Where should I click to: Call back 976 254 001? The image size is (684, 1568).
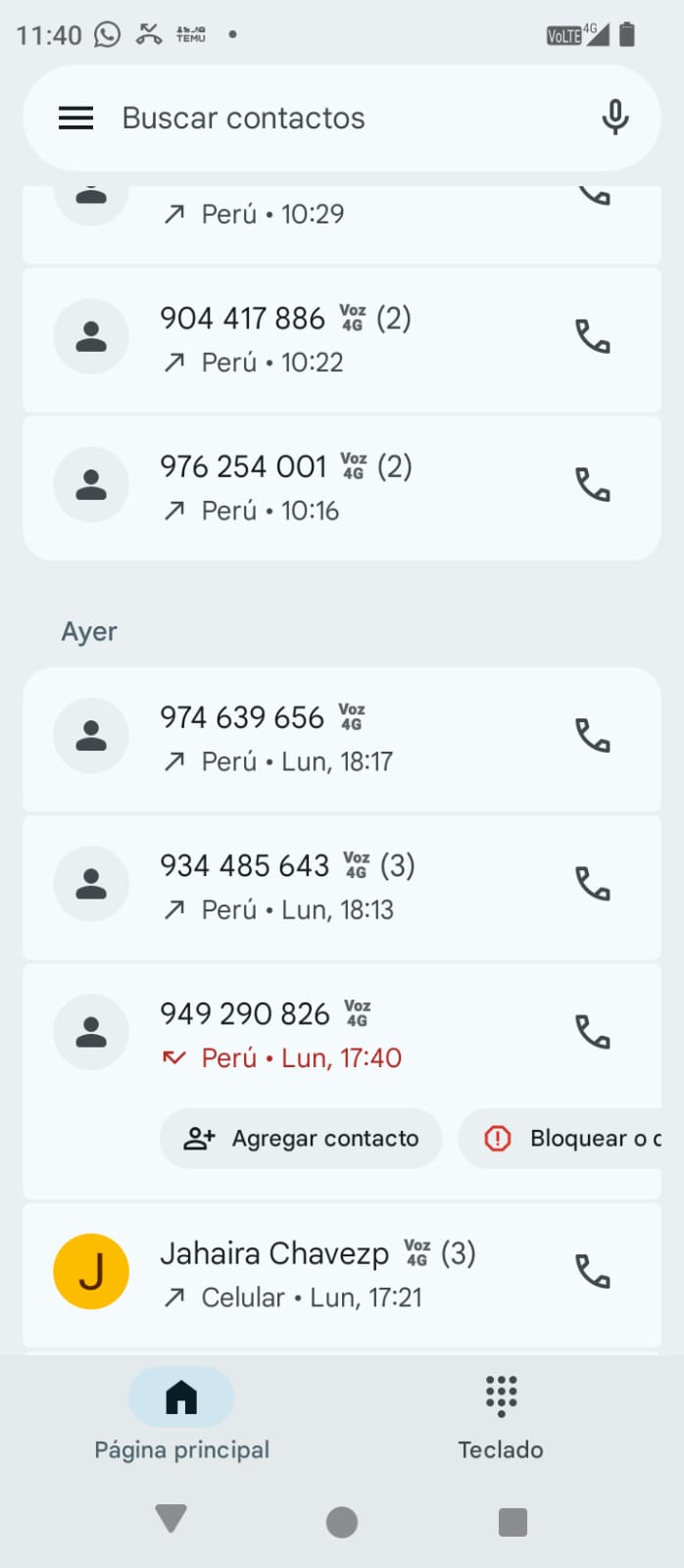[592, 485]
